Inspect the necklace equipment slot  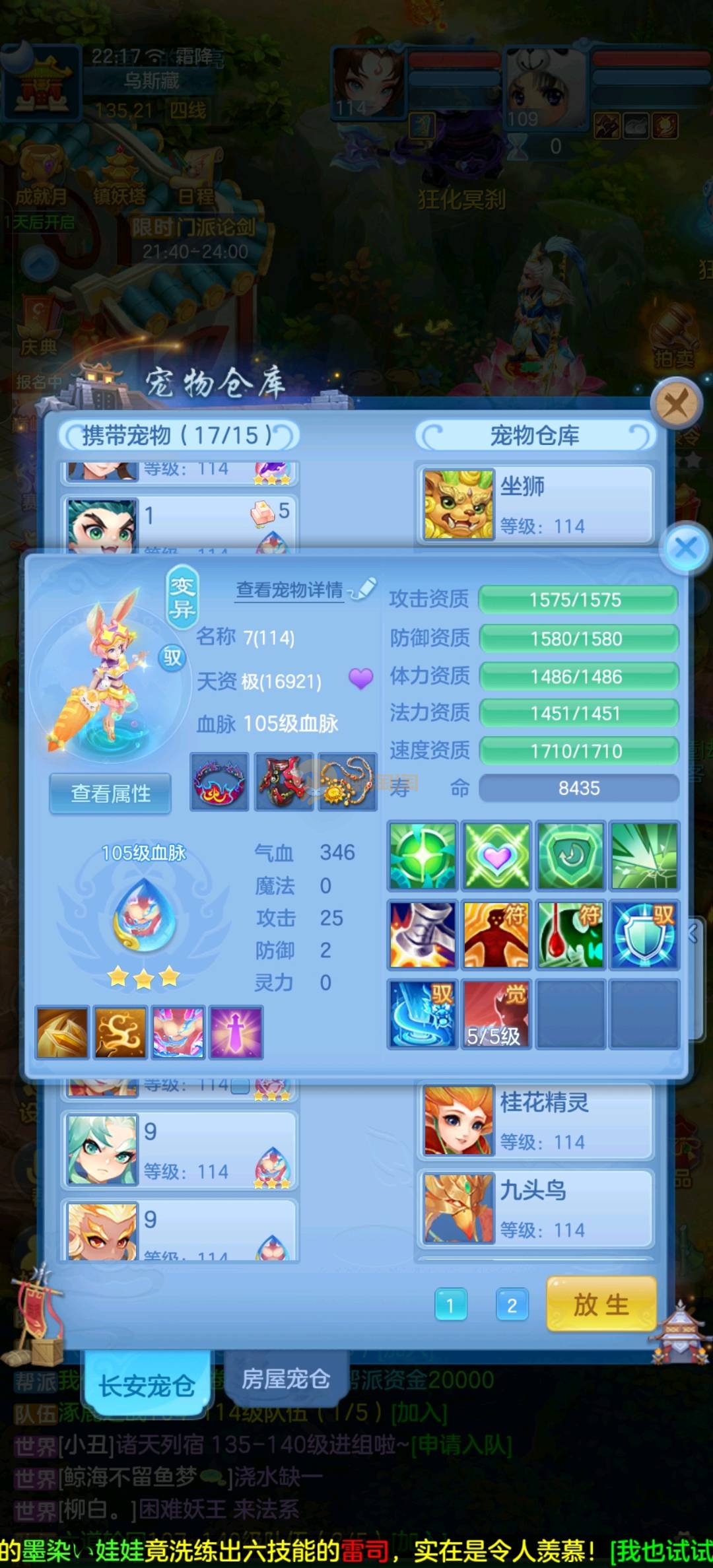(347, 782)
